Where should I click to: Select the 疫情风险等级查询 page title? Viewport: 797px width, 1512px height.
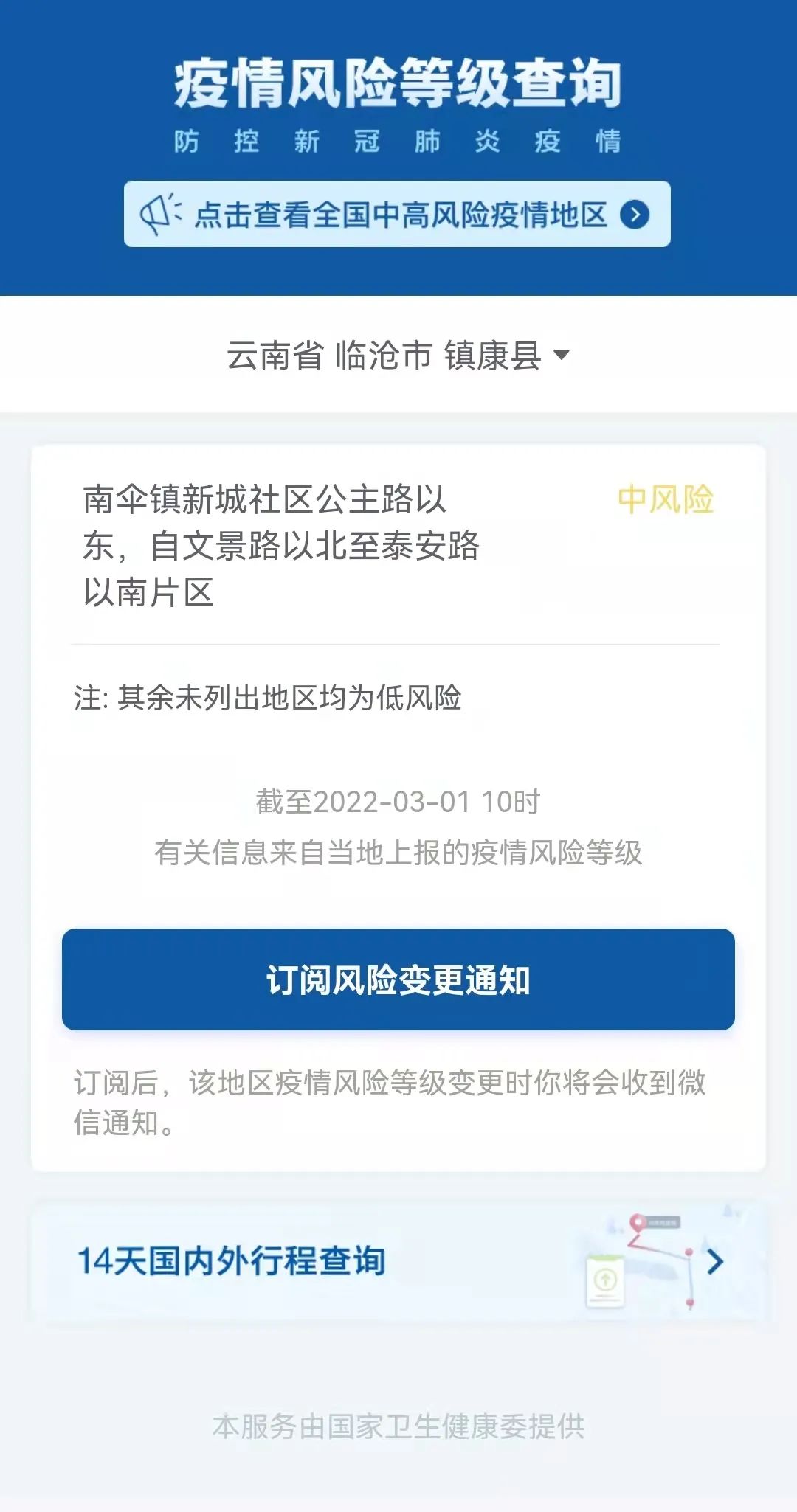(x=398, y=83)
